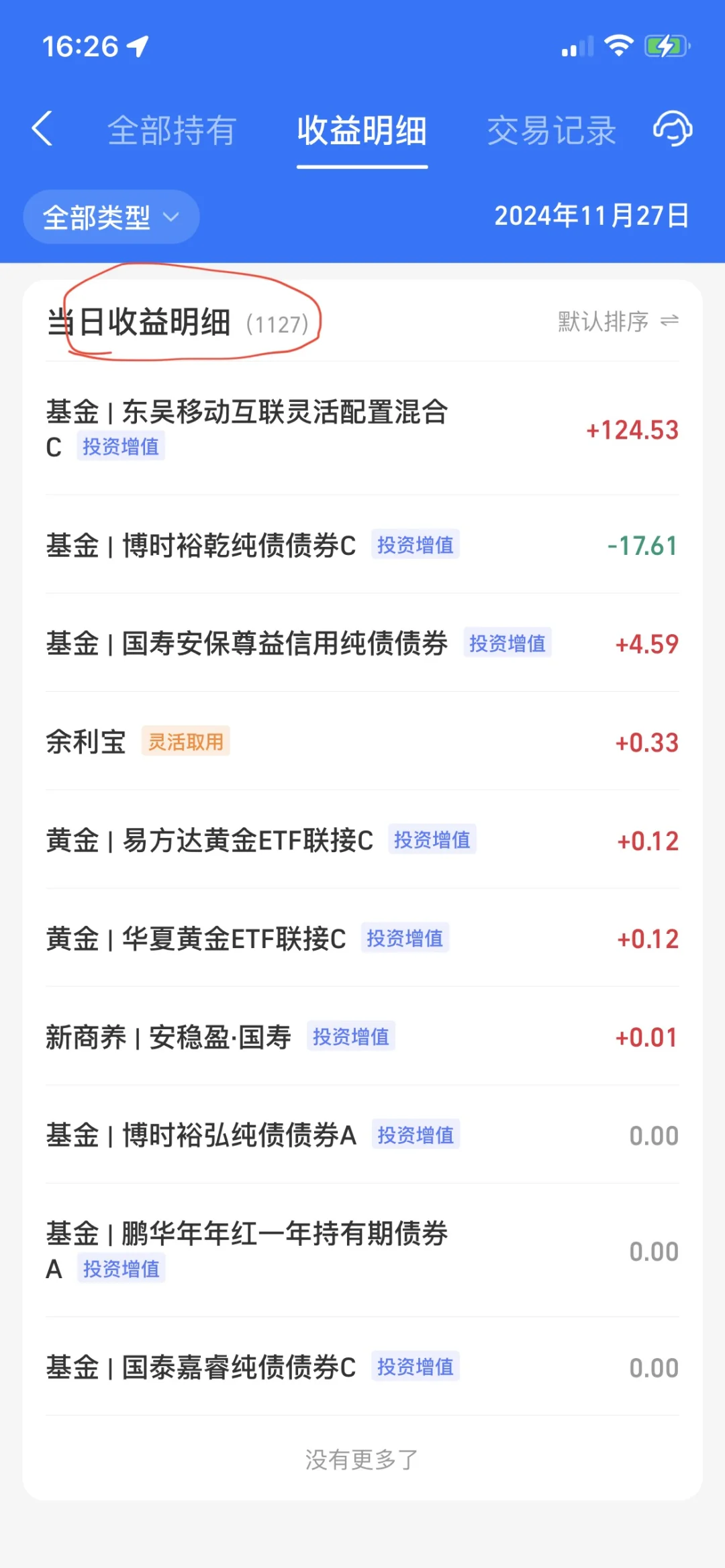Open 博时裕乾纯债债券C fund row

(362, 545)
